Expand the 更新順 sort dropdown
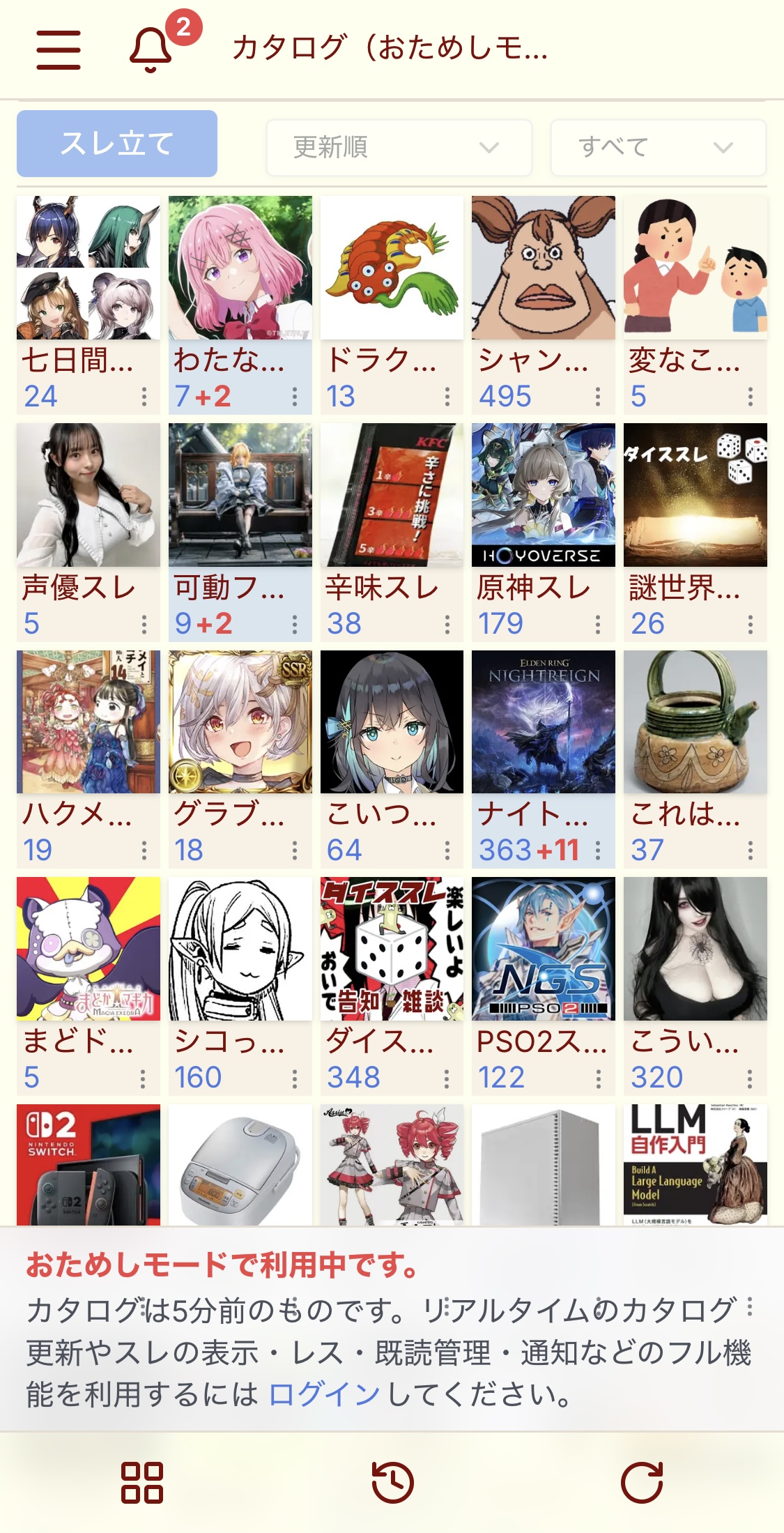 (x=399, y=147)
